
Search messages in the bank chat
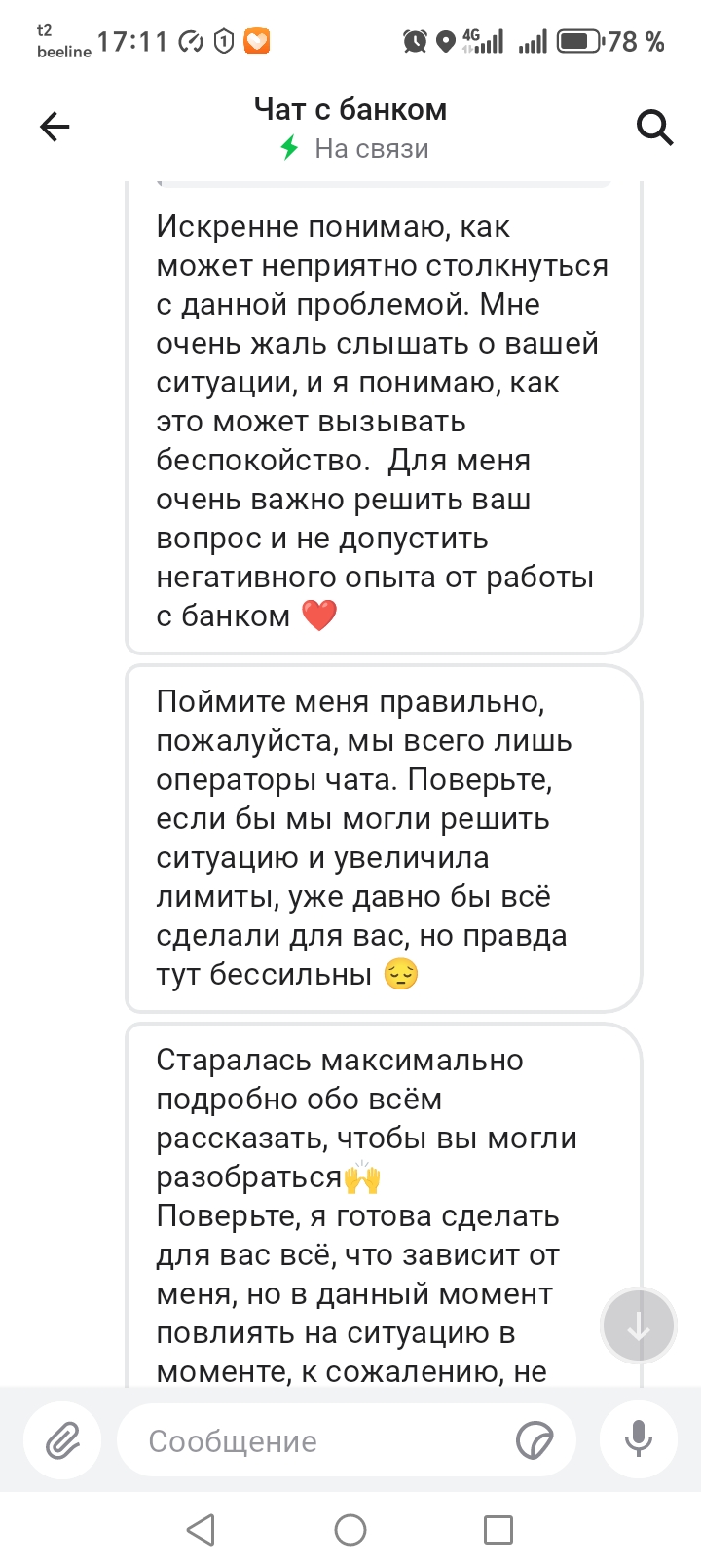[654, 127]
